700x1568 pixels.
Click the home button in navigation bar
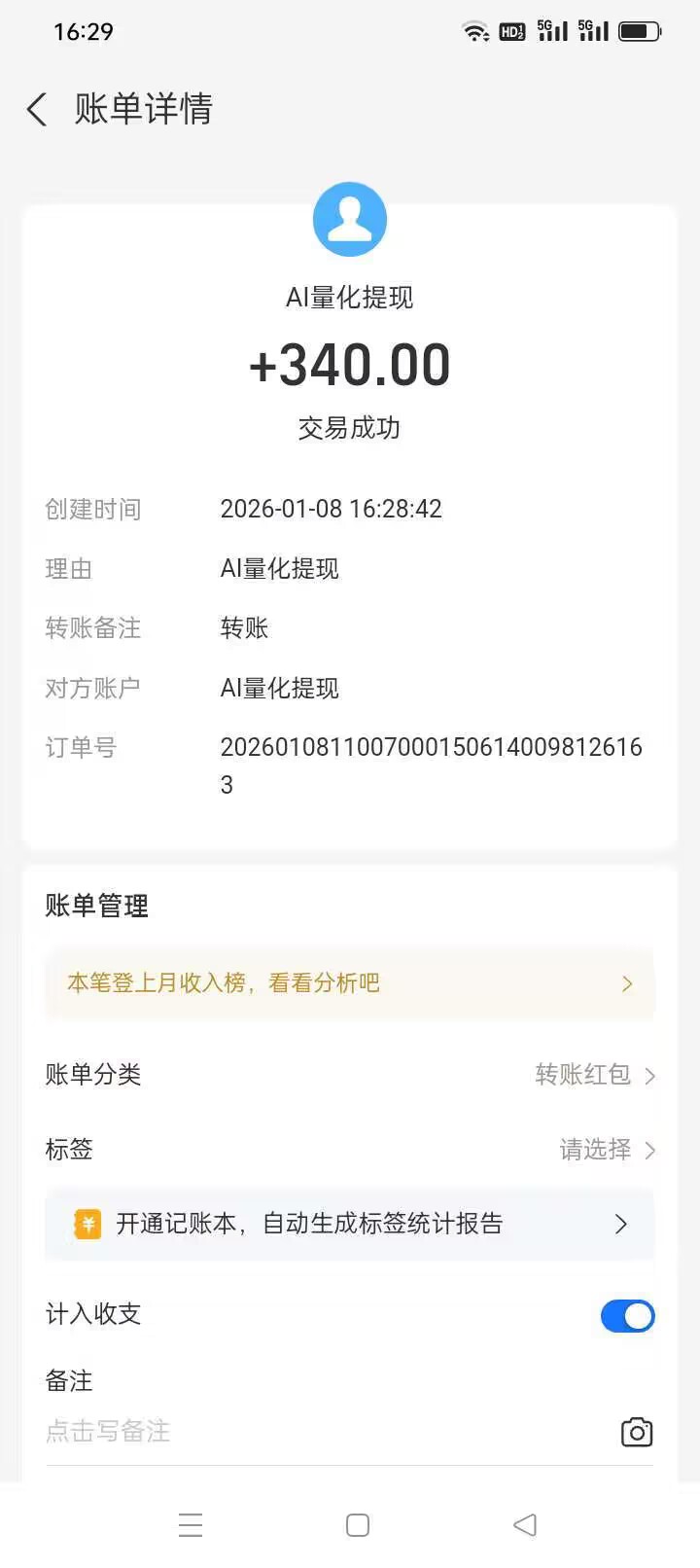(357, 1525)
